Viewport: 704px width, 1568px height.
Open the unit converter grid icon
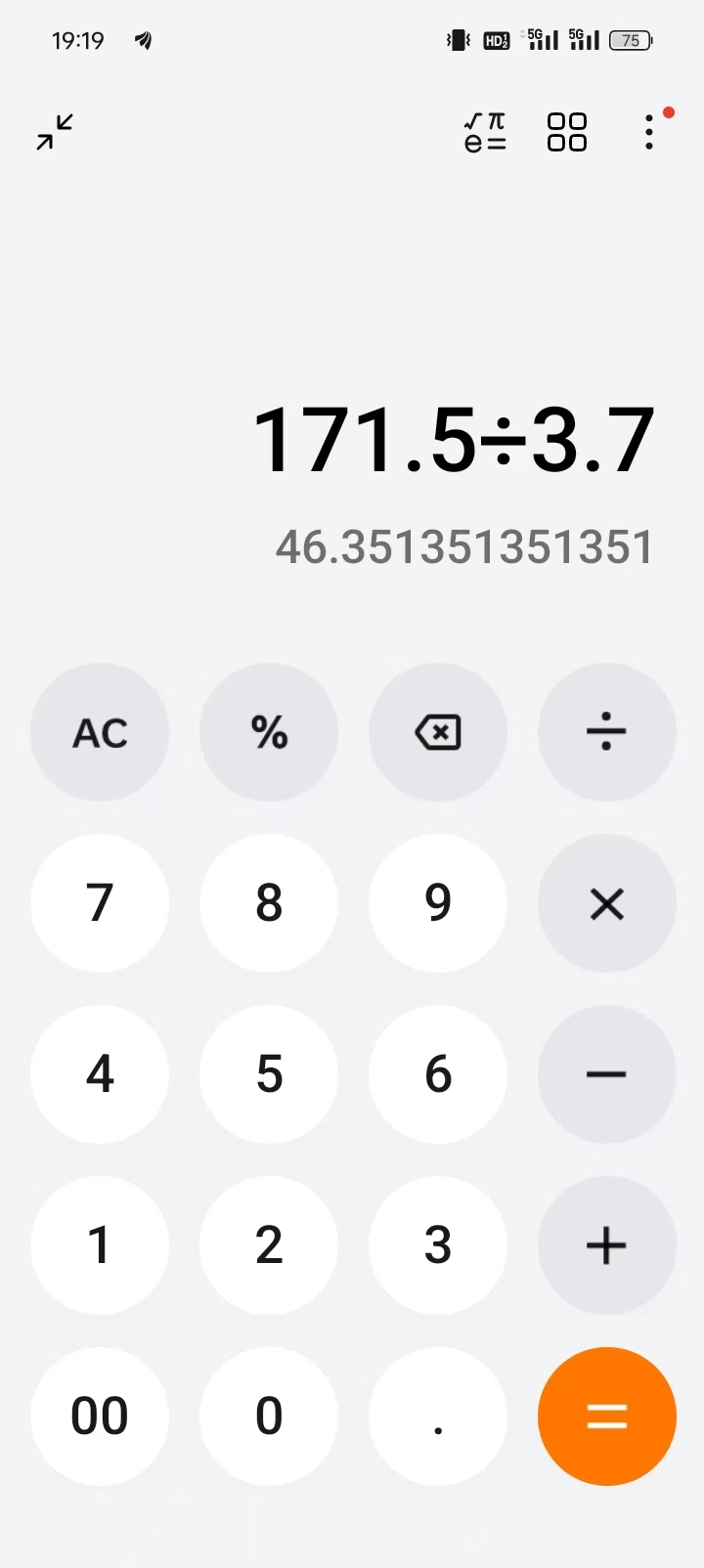click(567, 133)
